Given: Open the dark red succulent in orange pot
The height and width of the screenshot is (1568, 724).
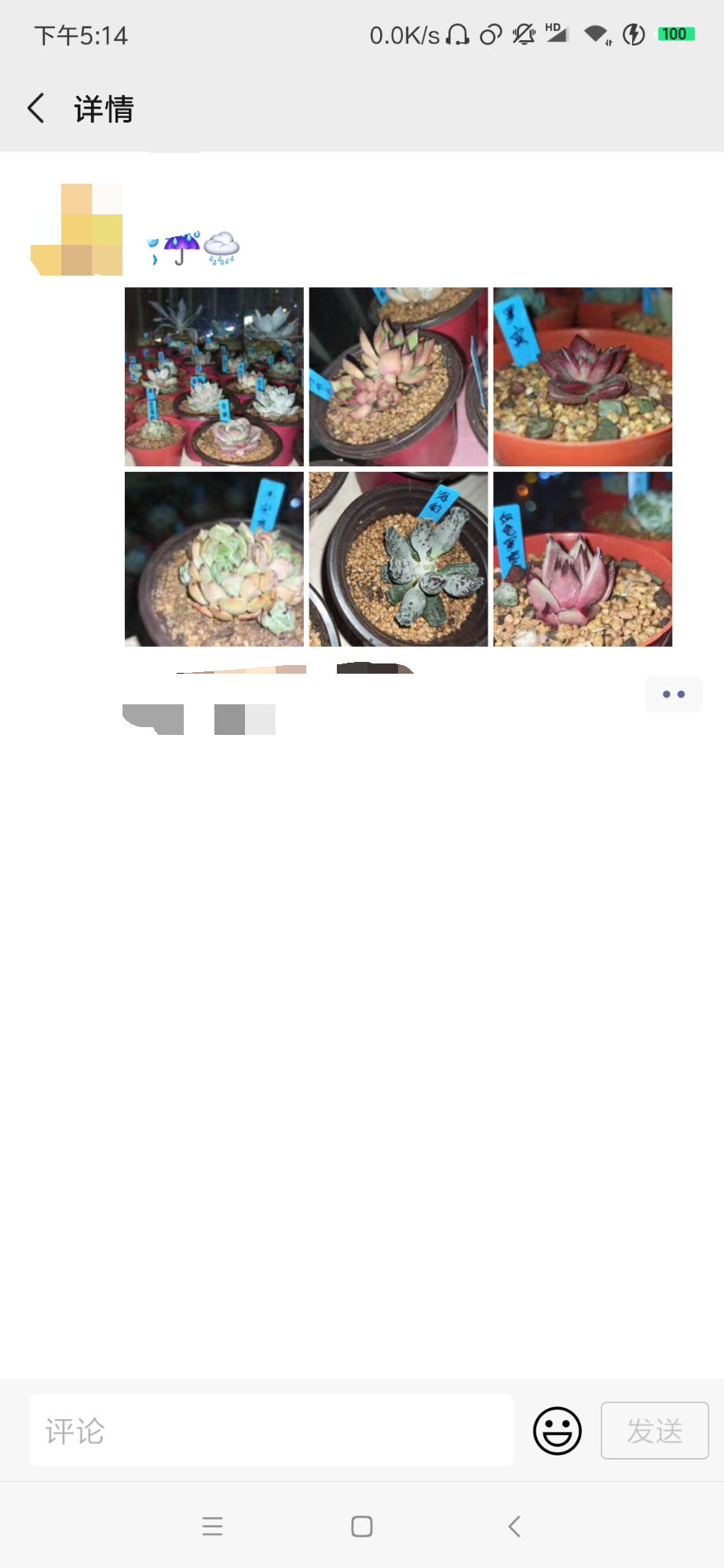Looking at the screenshot, I should click(x=583, y=377).
